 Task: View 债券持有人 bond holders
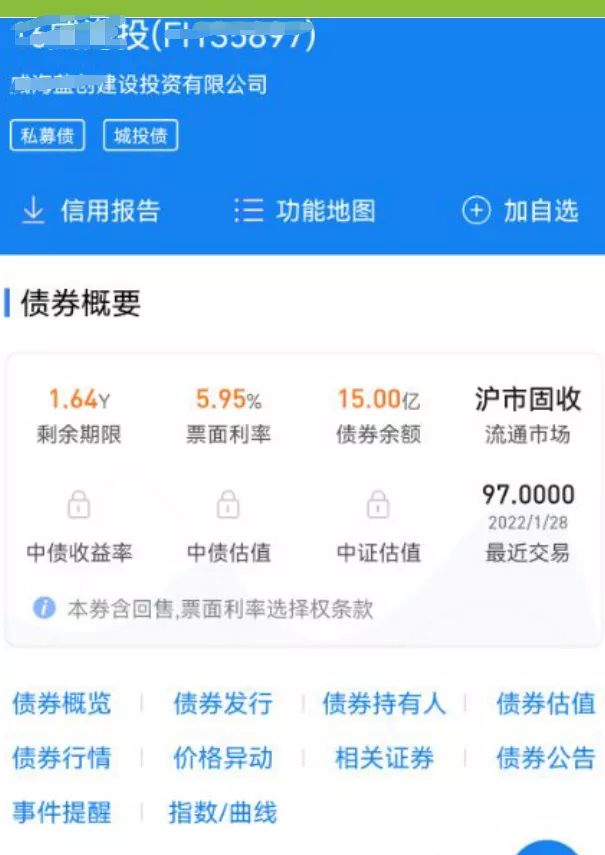[x=384, y=704]
